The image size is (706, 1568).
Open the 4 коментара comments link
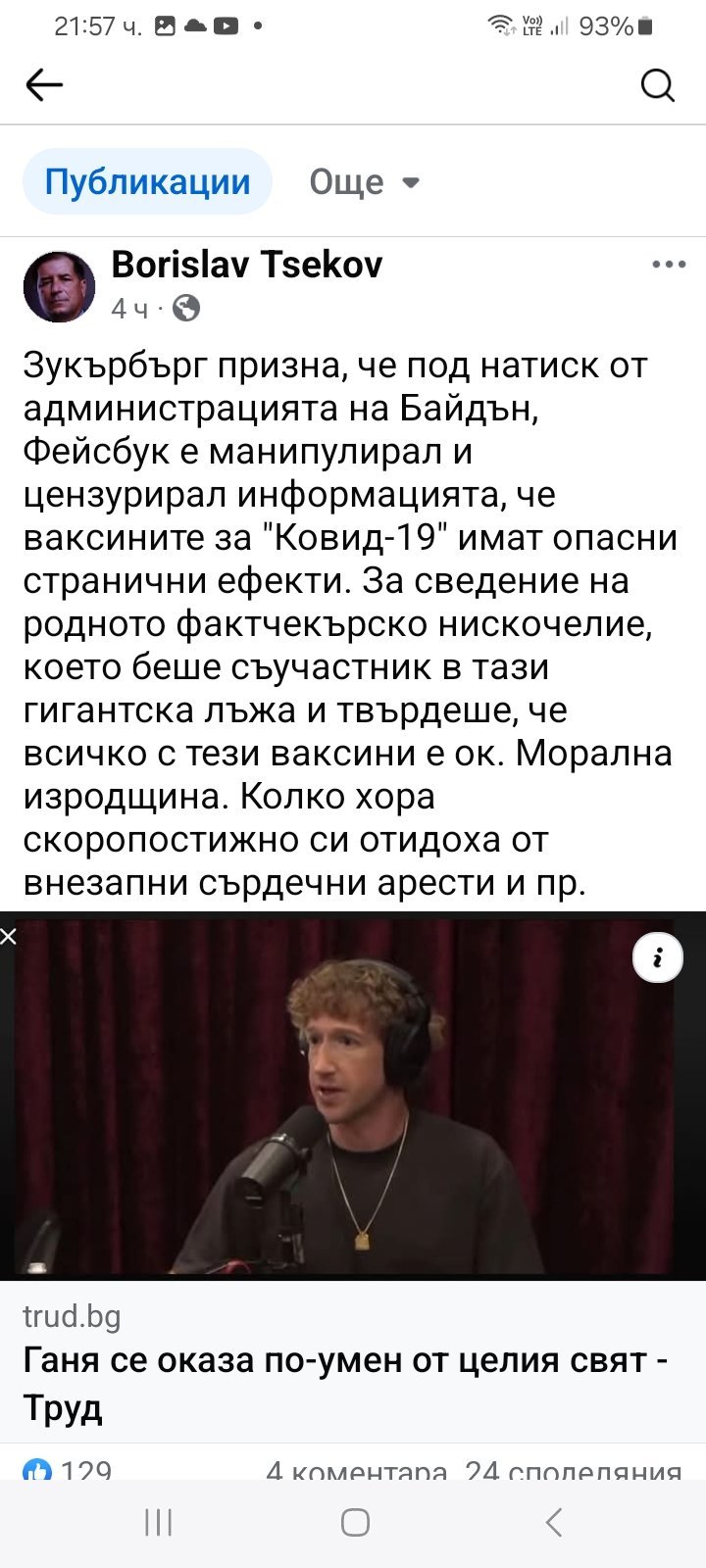coord(356,1471)
